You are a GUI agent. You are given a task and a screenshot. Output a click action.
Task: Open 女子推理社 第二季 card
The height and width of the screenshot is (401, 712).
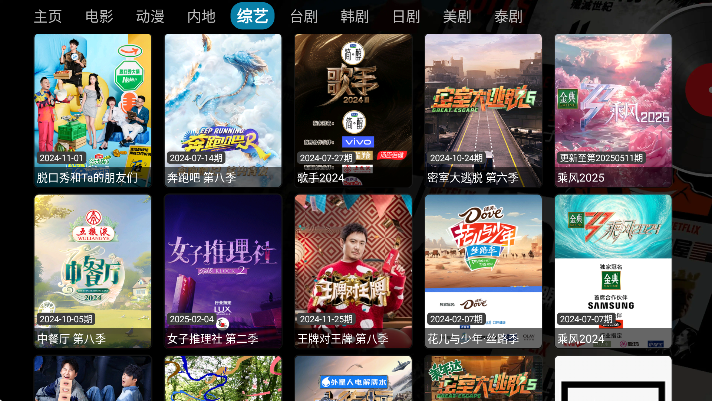pyautogui.click(x=223, y=270)
